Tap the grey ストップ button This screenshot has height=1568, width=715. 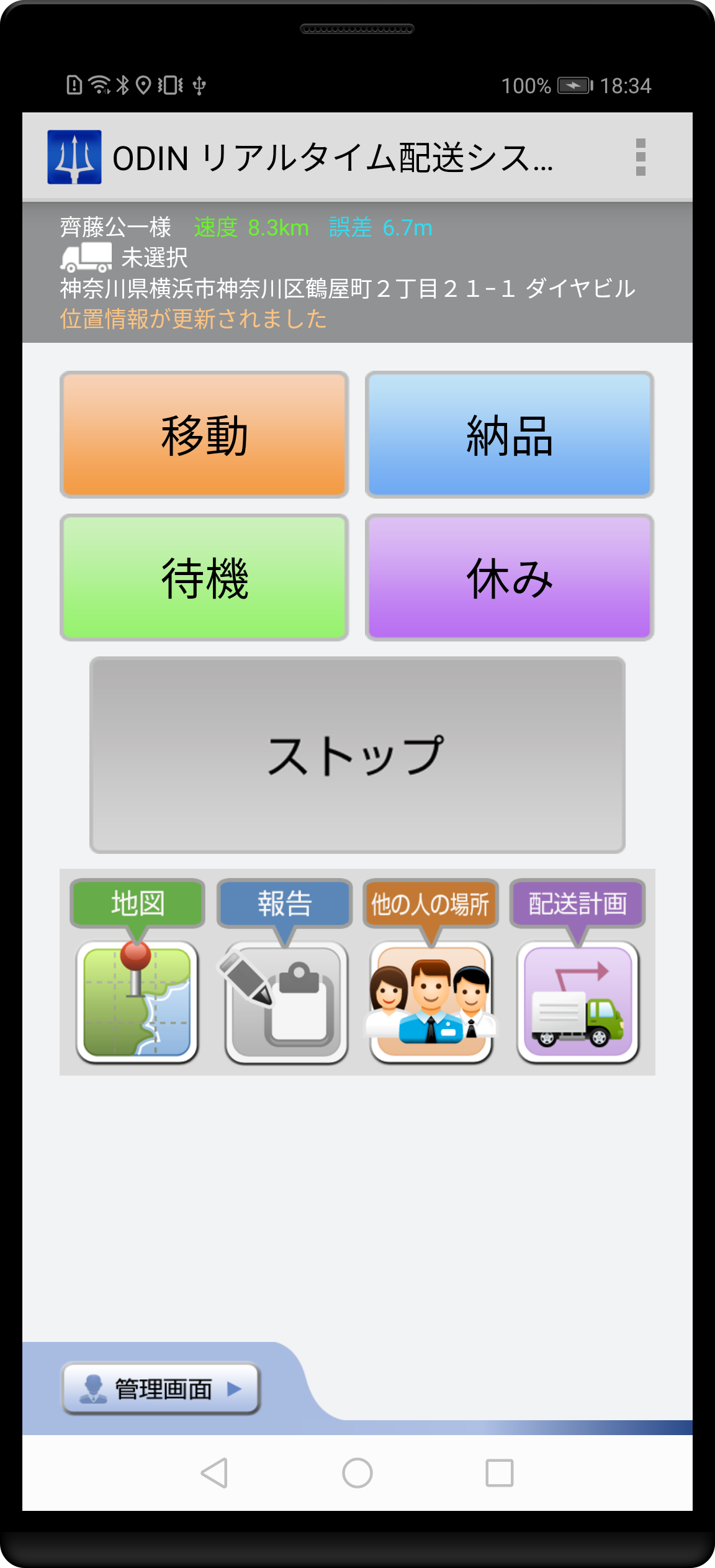click(357, 755)
